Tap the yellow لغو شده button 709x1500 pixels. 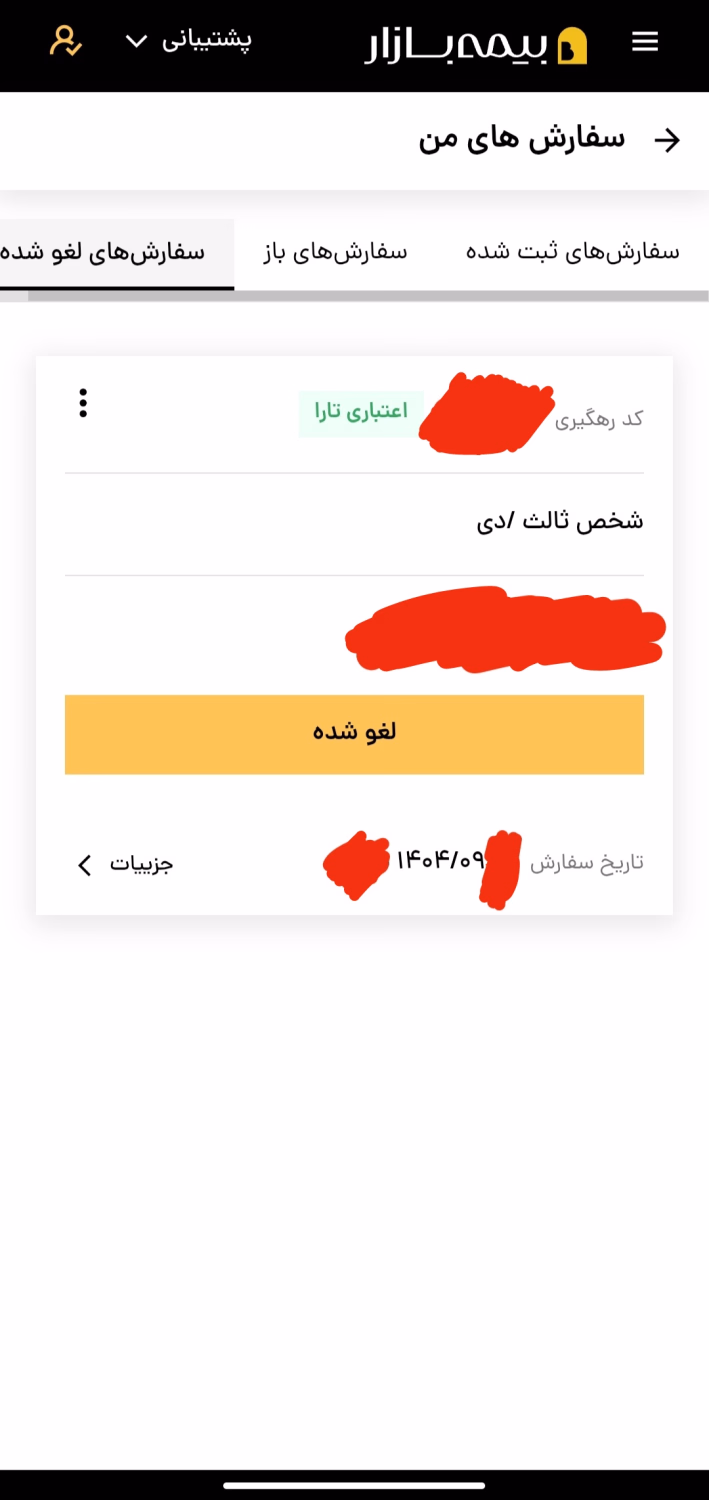[x=354, y=734]
